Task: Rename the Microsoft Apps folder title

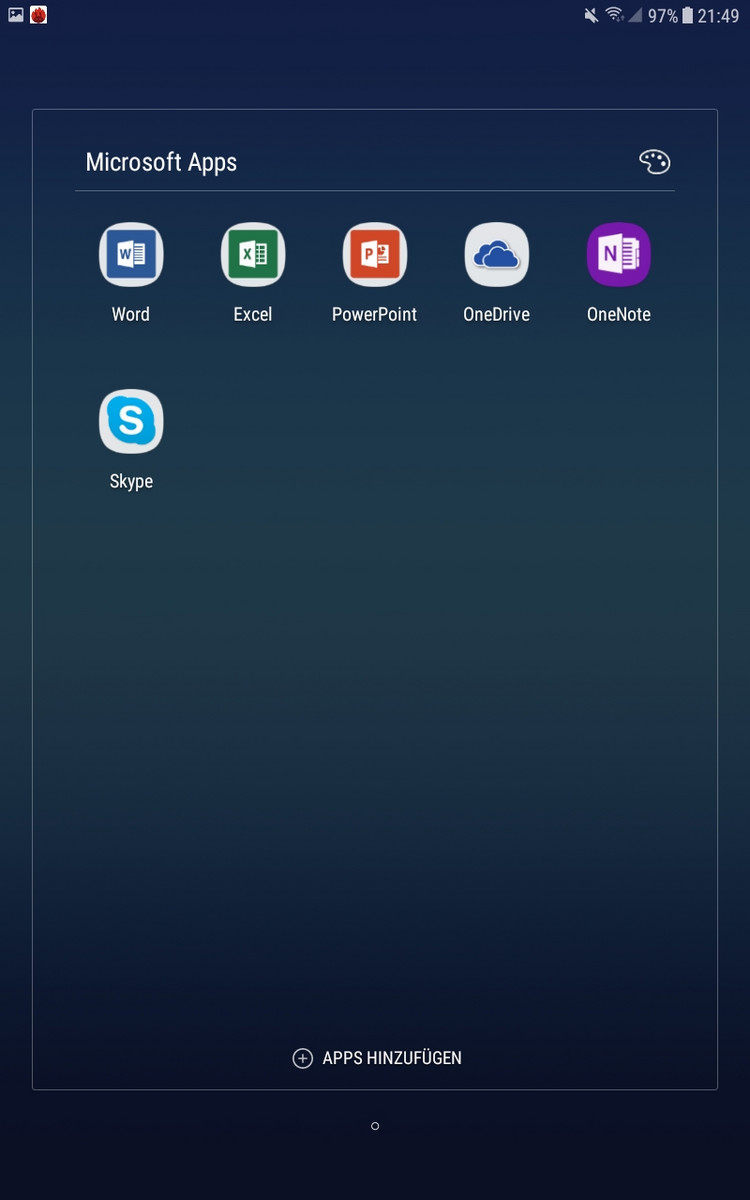Action: click(161, 162)
